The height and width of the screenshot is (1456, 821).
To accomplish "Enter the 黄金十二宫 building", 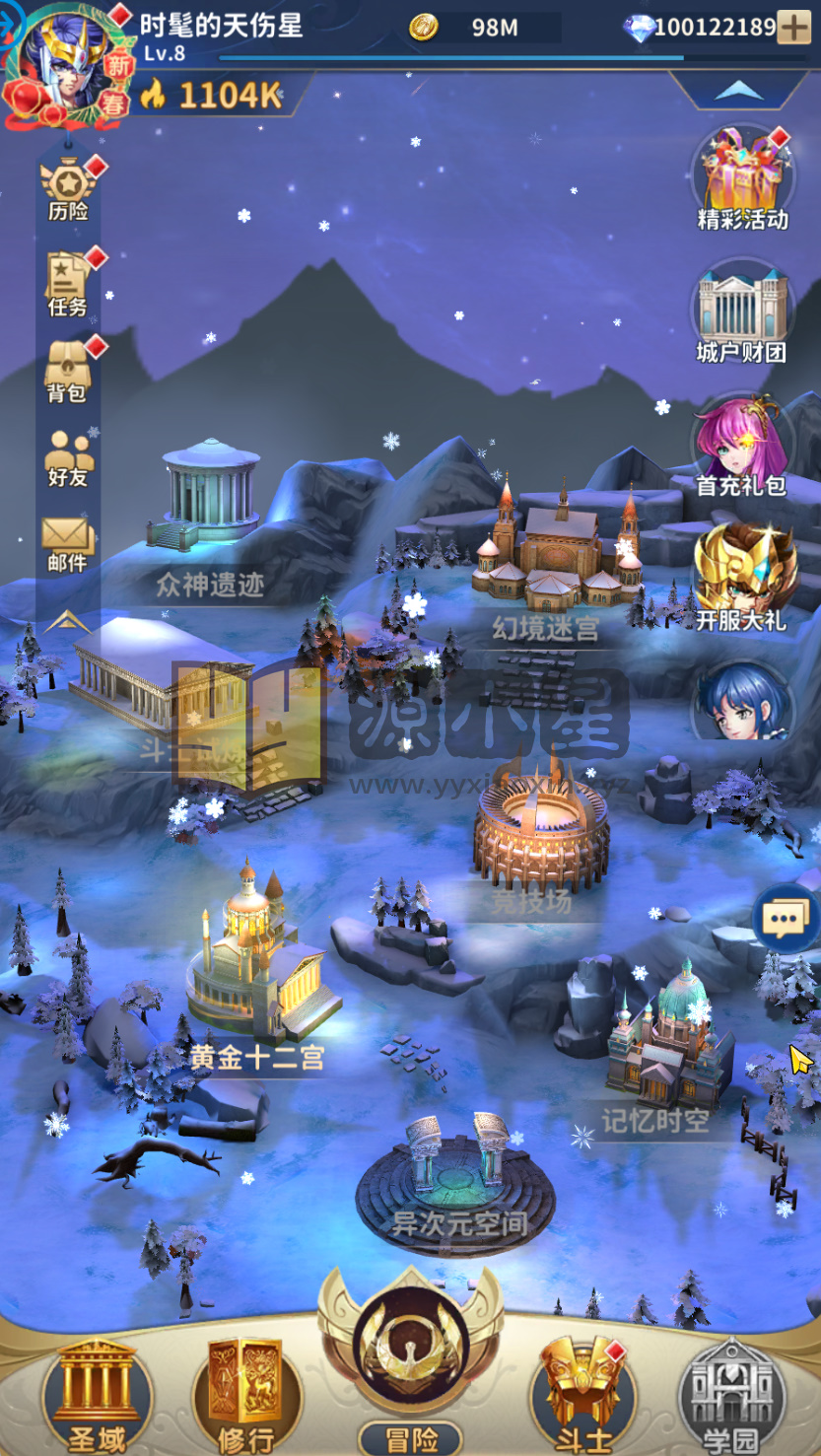I will coord(256,971).
